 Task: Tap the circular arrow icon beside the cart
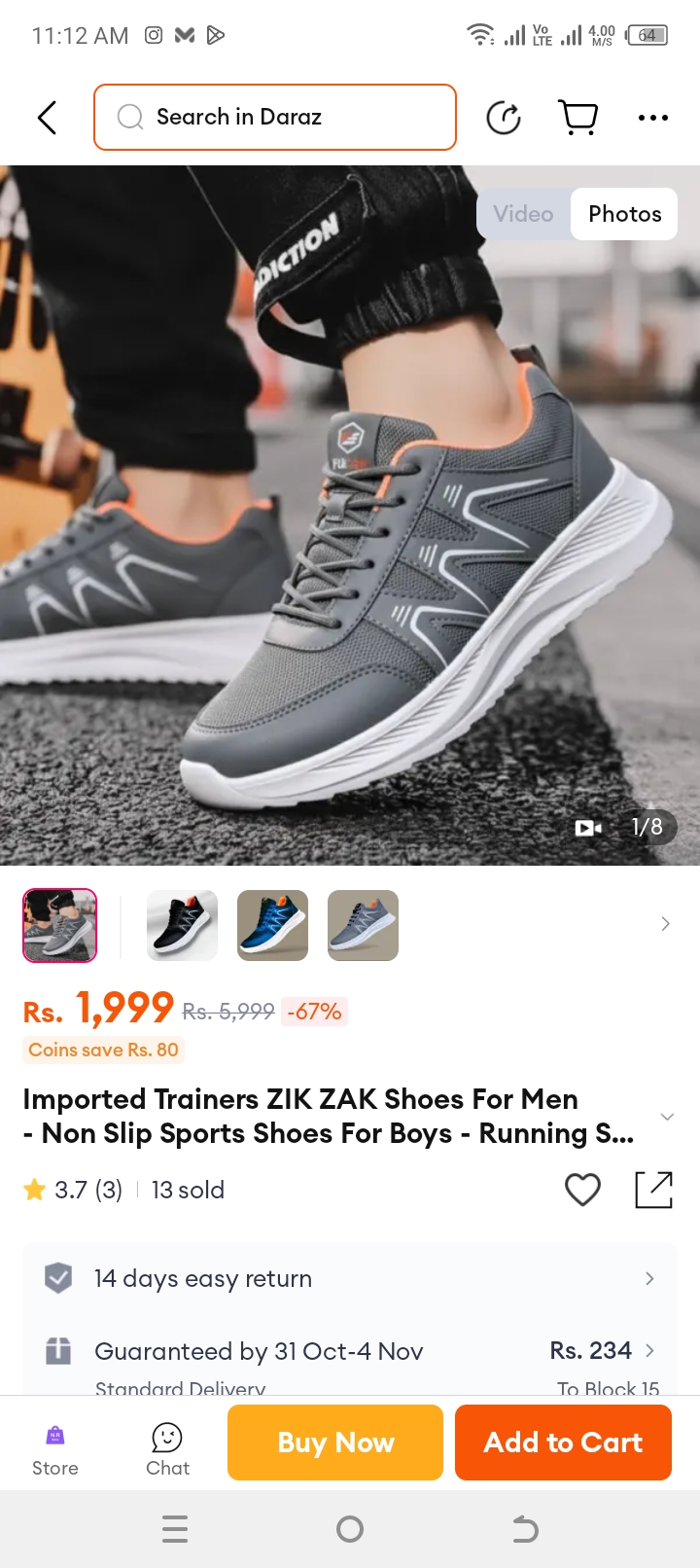click(504, 118)
